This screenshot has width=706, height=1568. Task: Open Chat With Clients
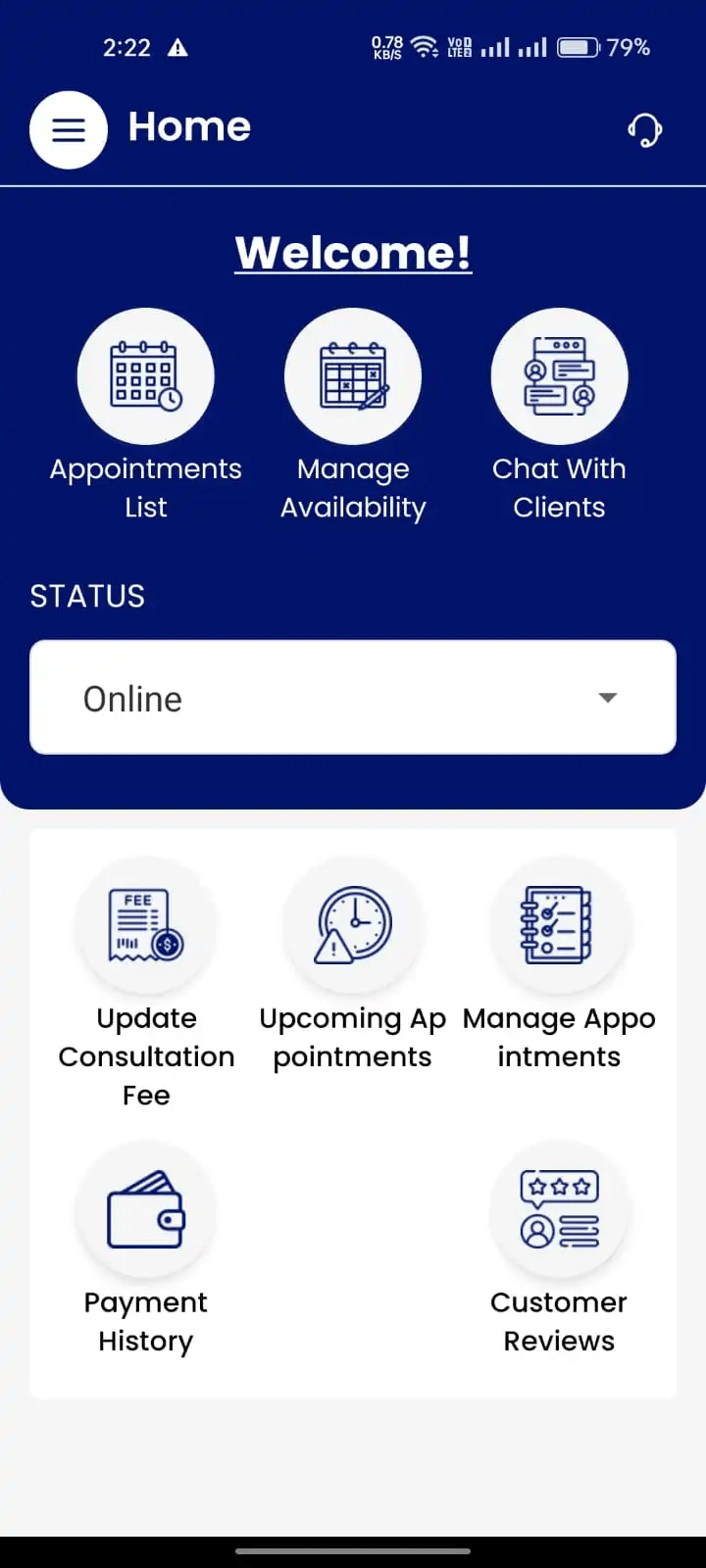pos(559,378)
